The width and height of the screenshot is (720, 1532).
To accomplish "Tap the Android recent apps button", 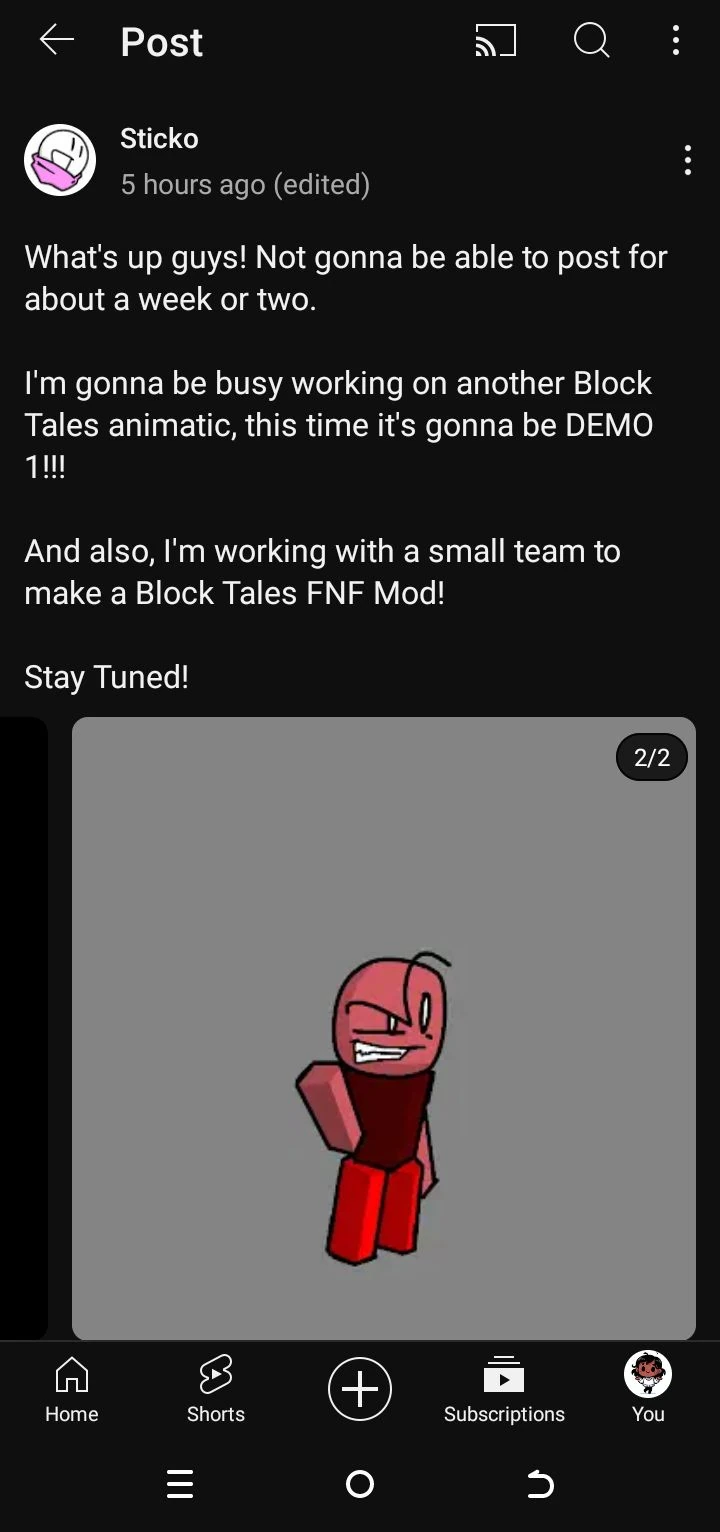I will click(180, 1485).
